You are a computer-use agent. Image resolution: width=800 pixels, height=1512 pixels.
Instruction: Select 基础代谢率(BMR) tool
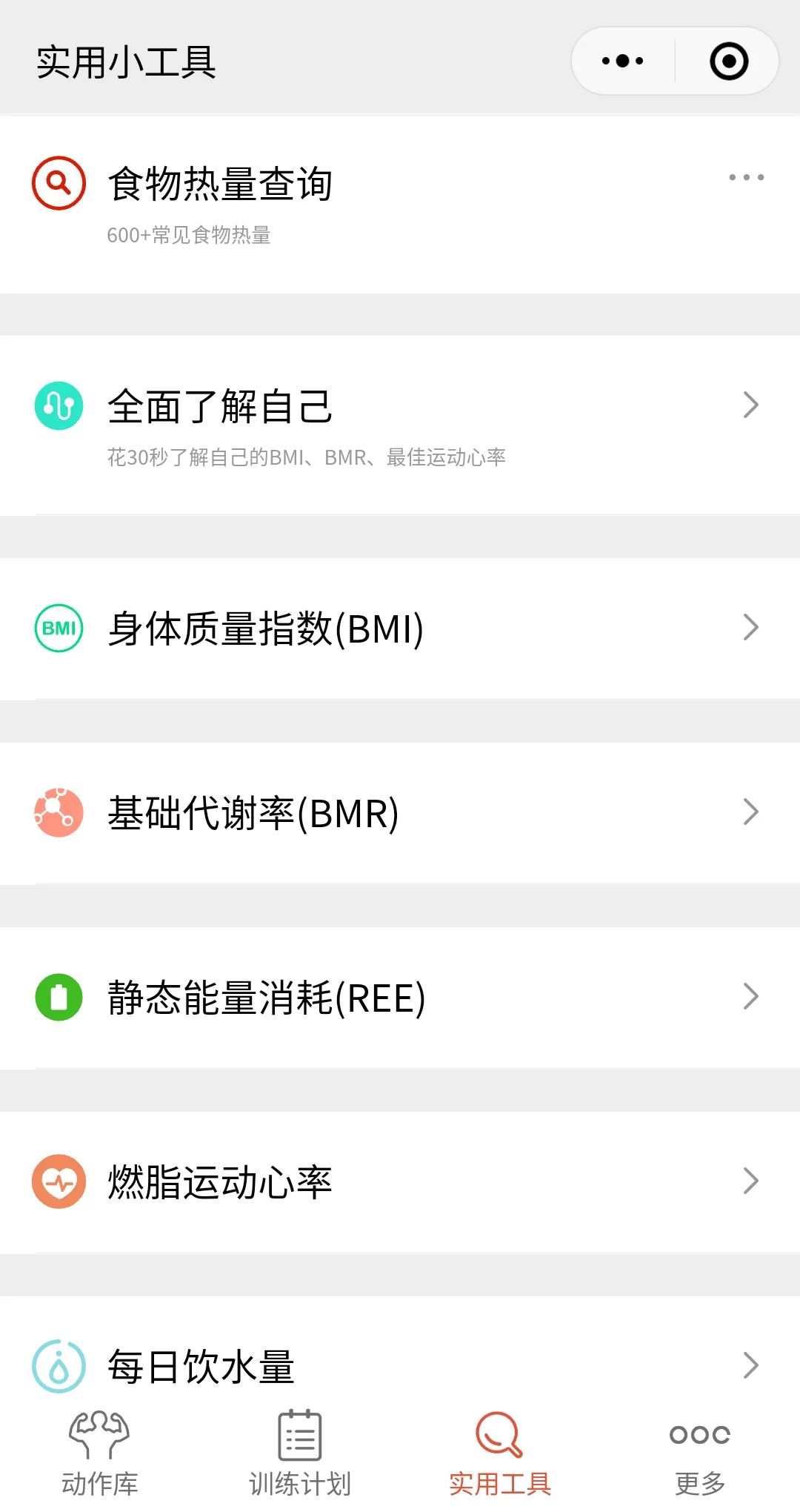253,813
